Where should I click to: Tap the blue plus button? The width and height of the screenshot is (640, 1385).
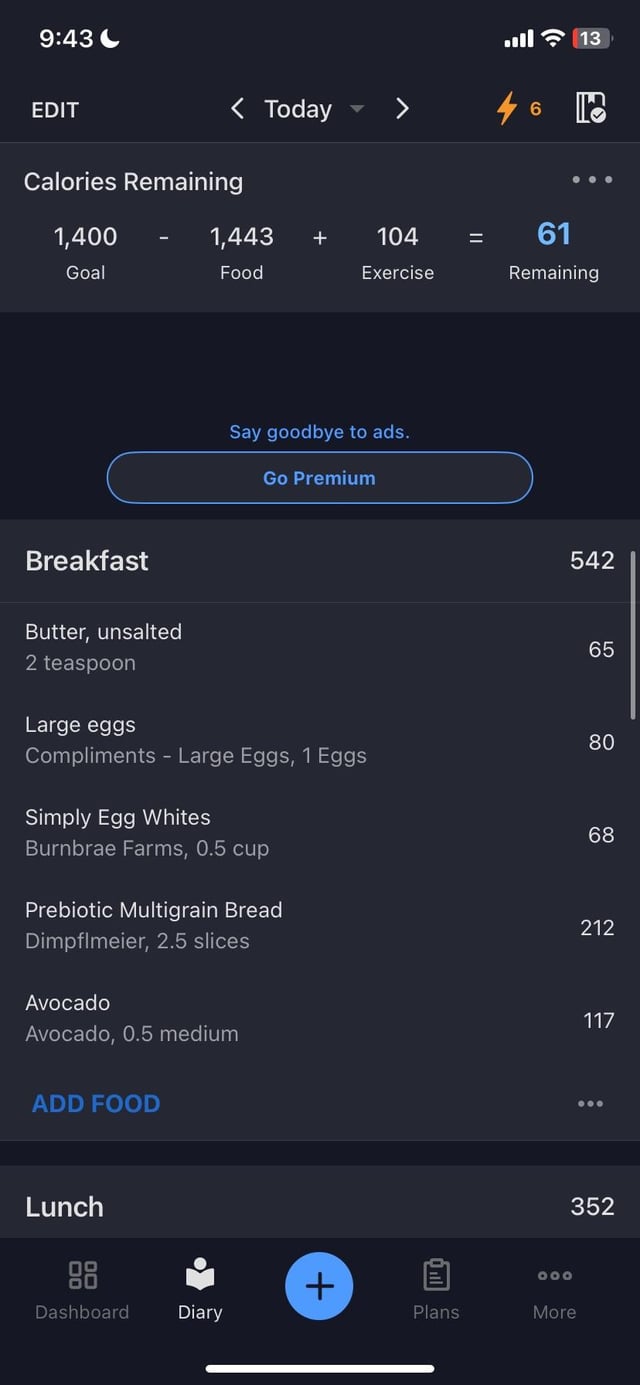tap(320, 1286)
